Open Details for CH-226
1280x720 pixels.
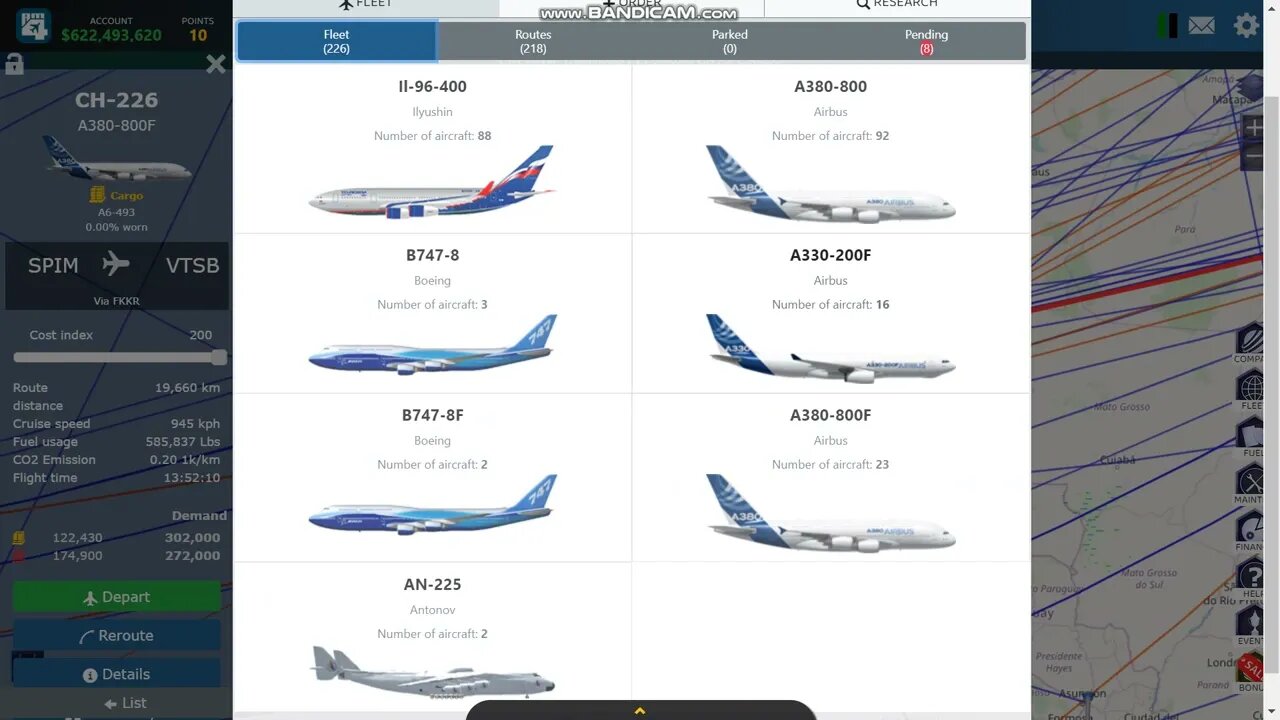pos(117,674)
